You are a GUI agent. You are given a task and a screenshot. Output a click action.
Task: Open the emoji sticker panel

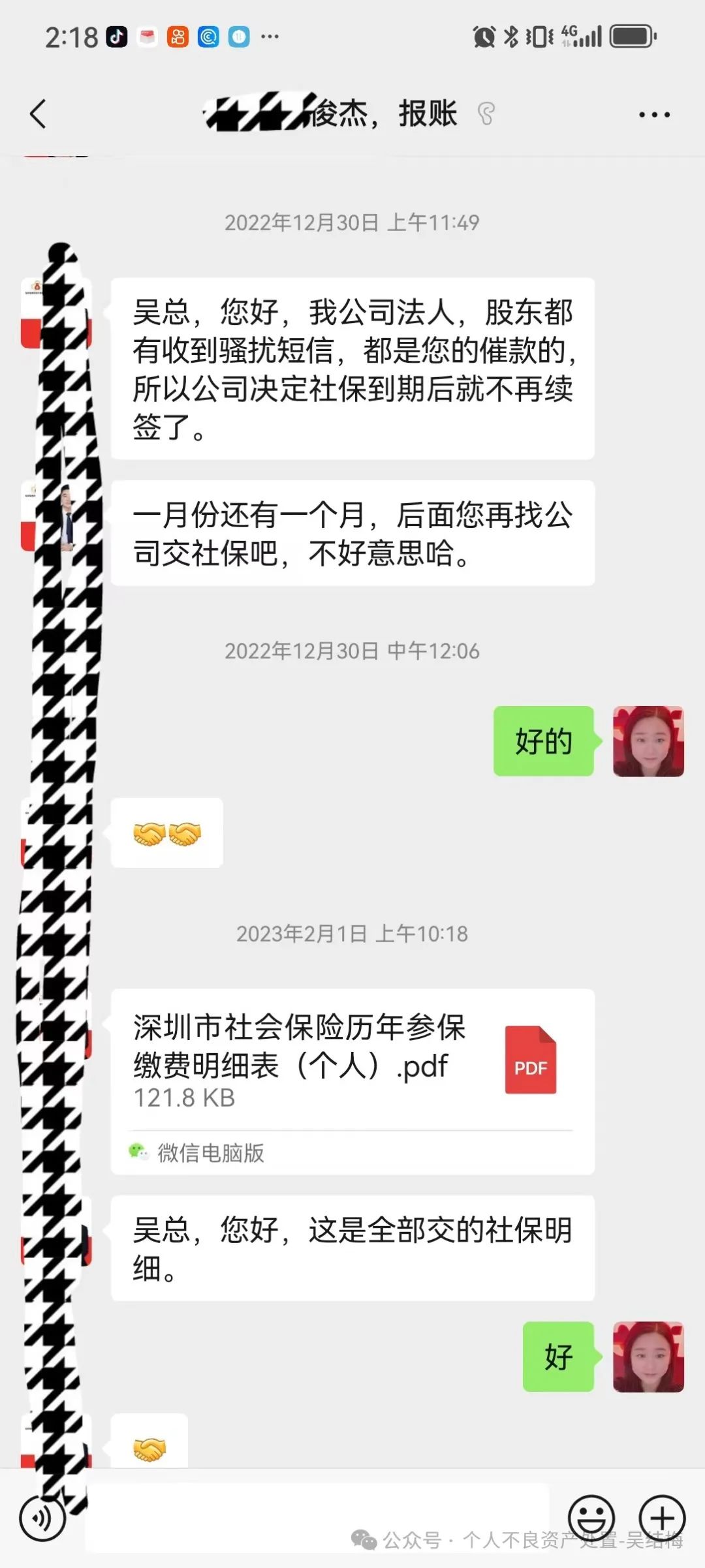[591, 1516]
